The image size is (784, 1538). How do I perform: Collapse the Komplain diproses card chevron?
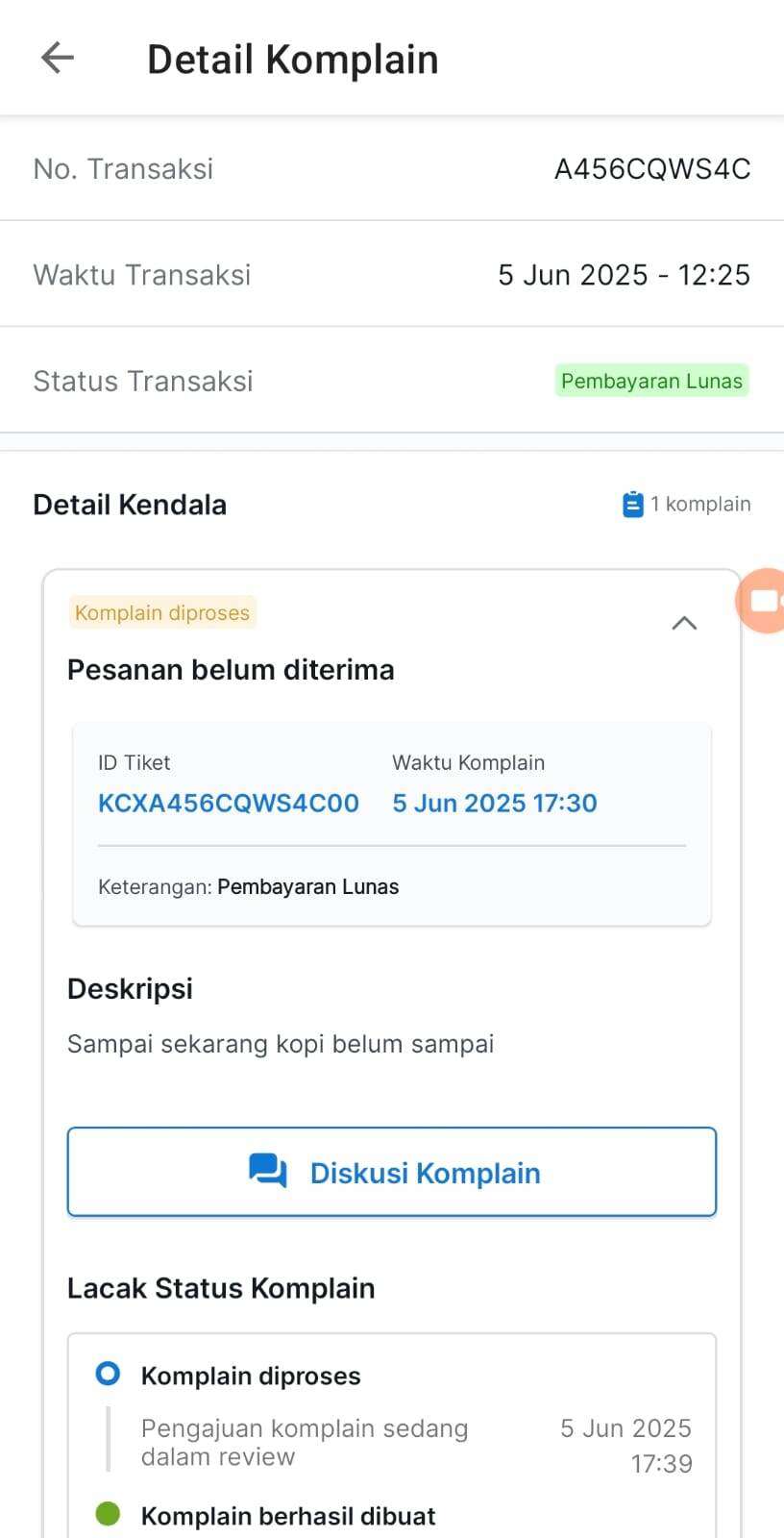click(684, 623)
